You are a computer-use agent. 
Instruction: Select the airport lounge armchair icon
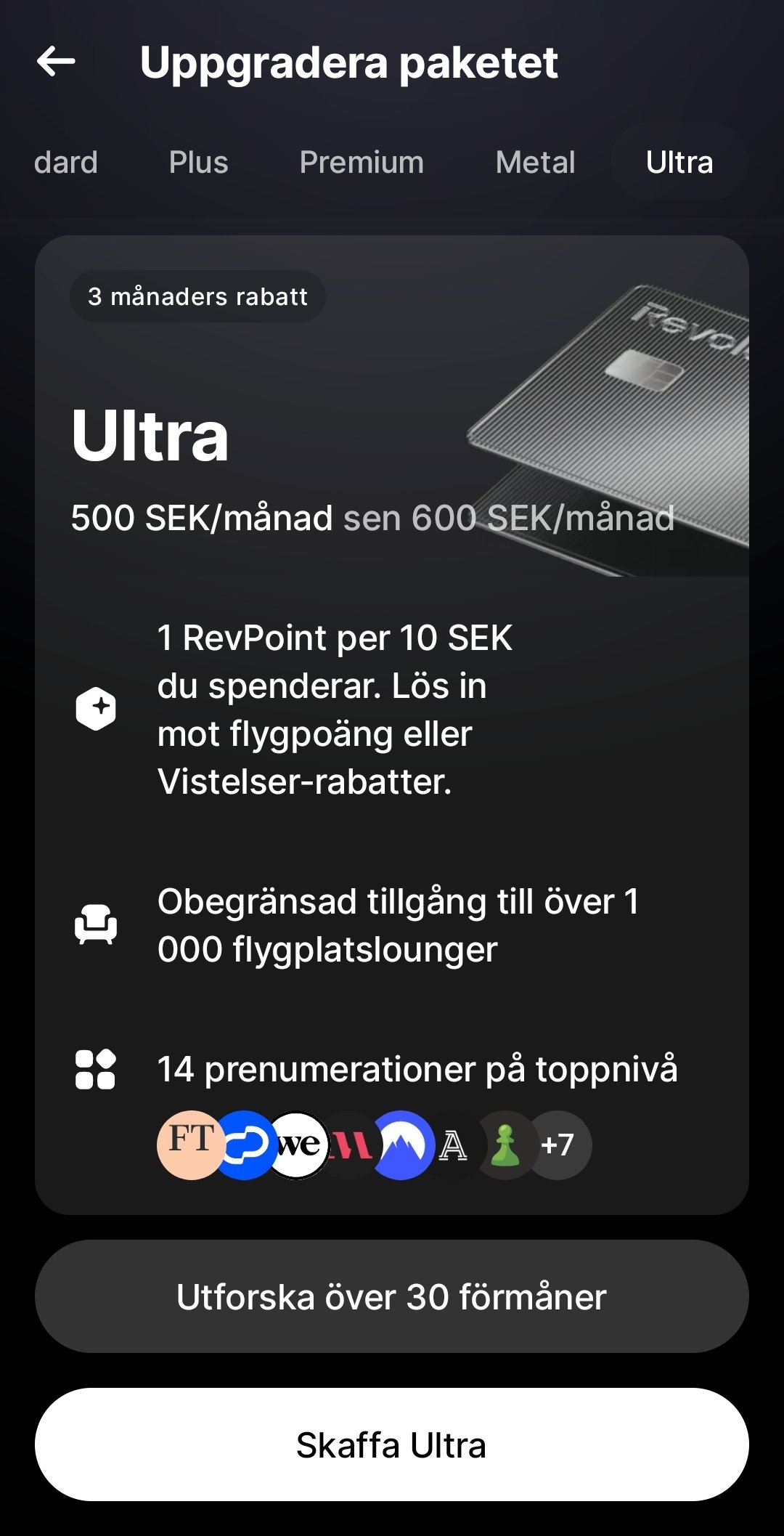95,924
